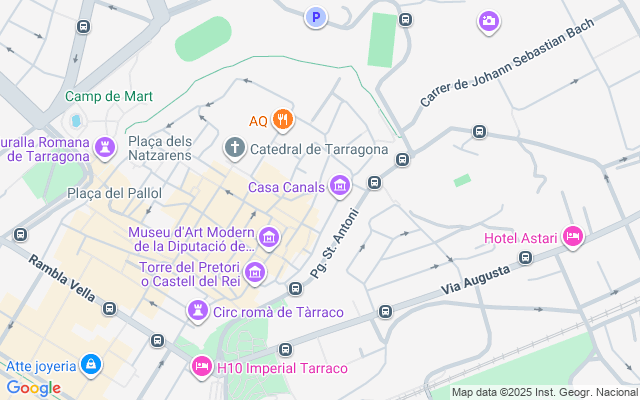Tap the blue parking marker
640x400 pixels.
pyautogui.click(x=316, y=17)
